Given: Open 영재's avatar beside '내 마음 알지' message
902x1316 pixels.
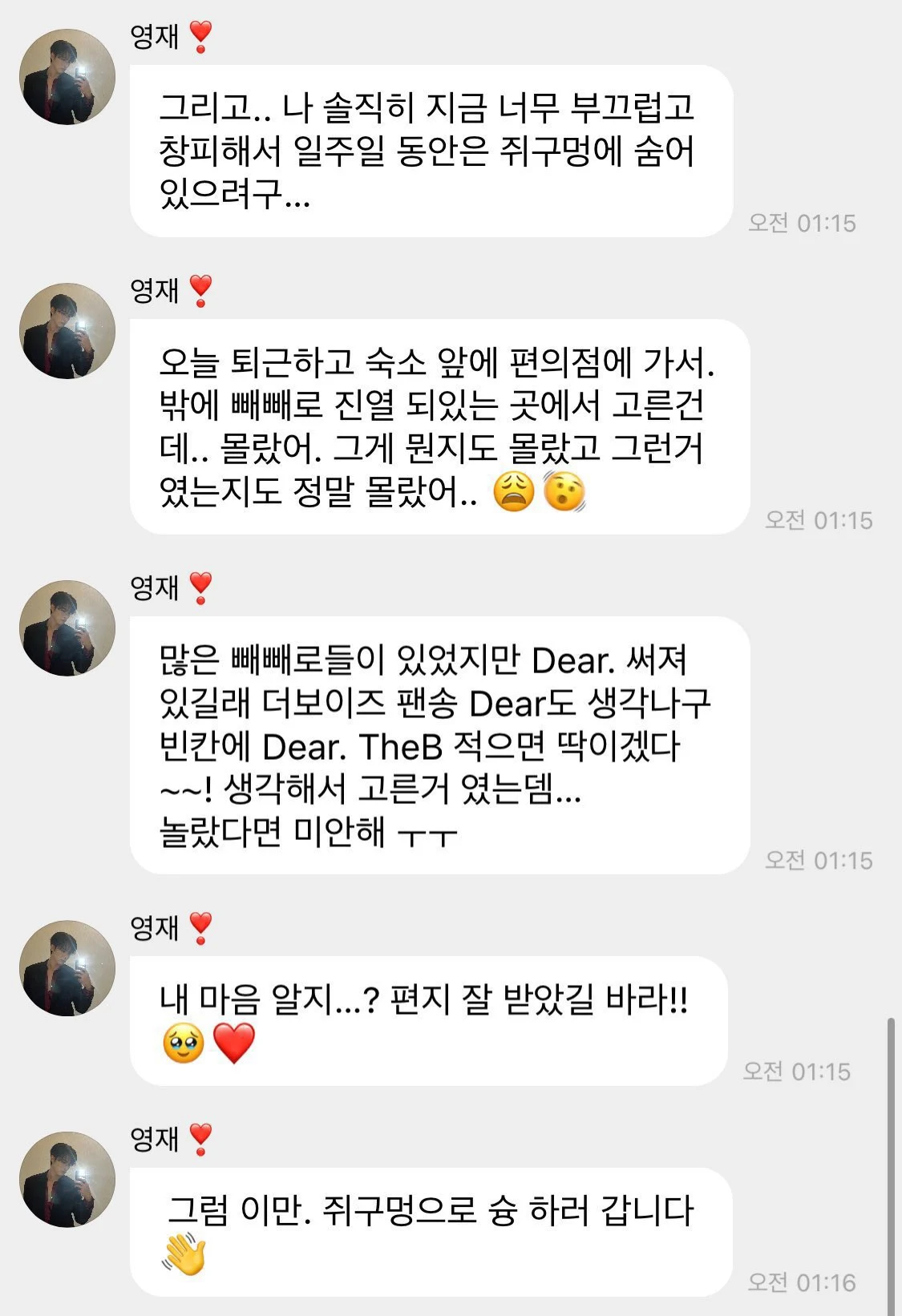Looking at the screenshot, I should coord(67,968).
